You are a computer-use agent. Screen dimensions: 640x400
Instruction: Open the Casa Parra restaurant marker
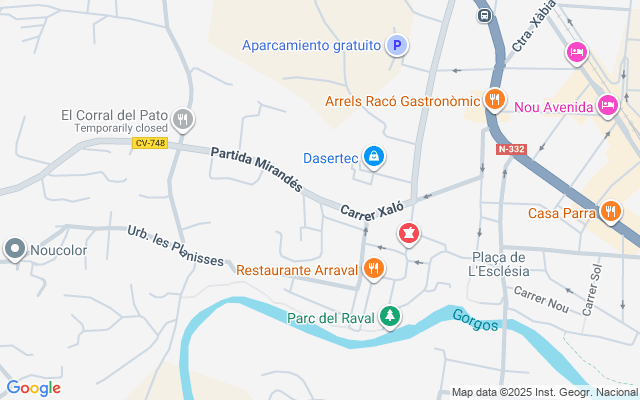click(610, 212)
